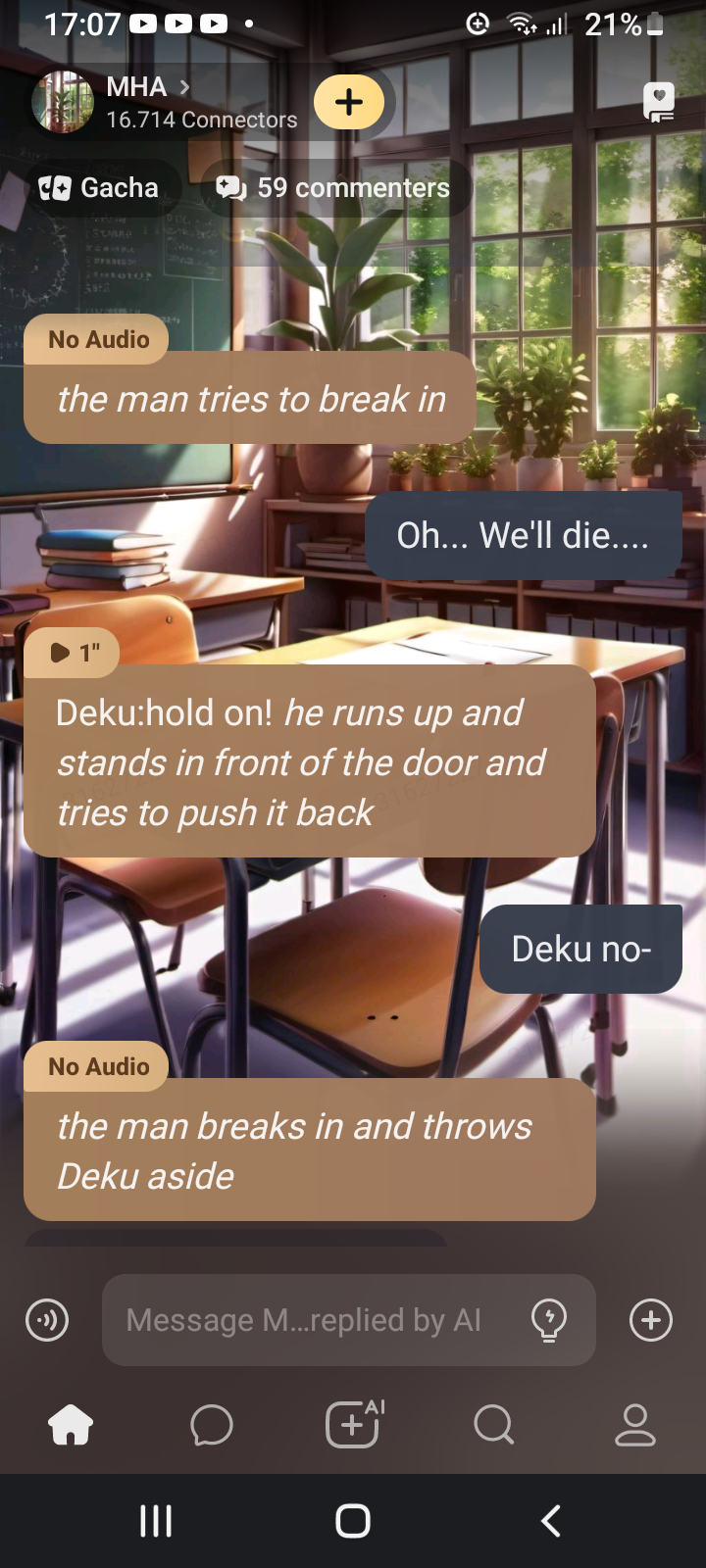Get a reply suggestion with the lightbulb

[x=549, y=1320]
